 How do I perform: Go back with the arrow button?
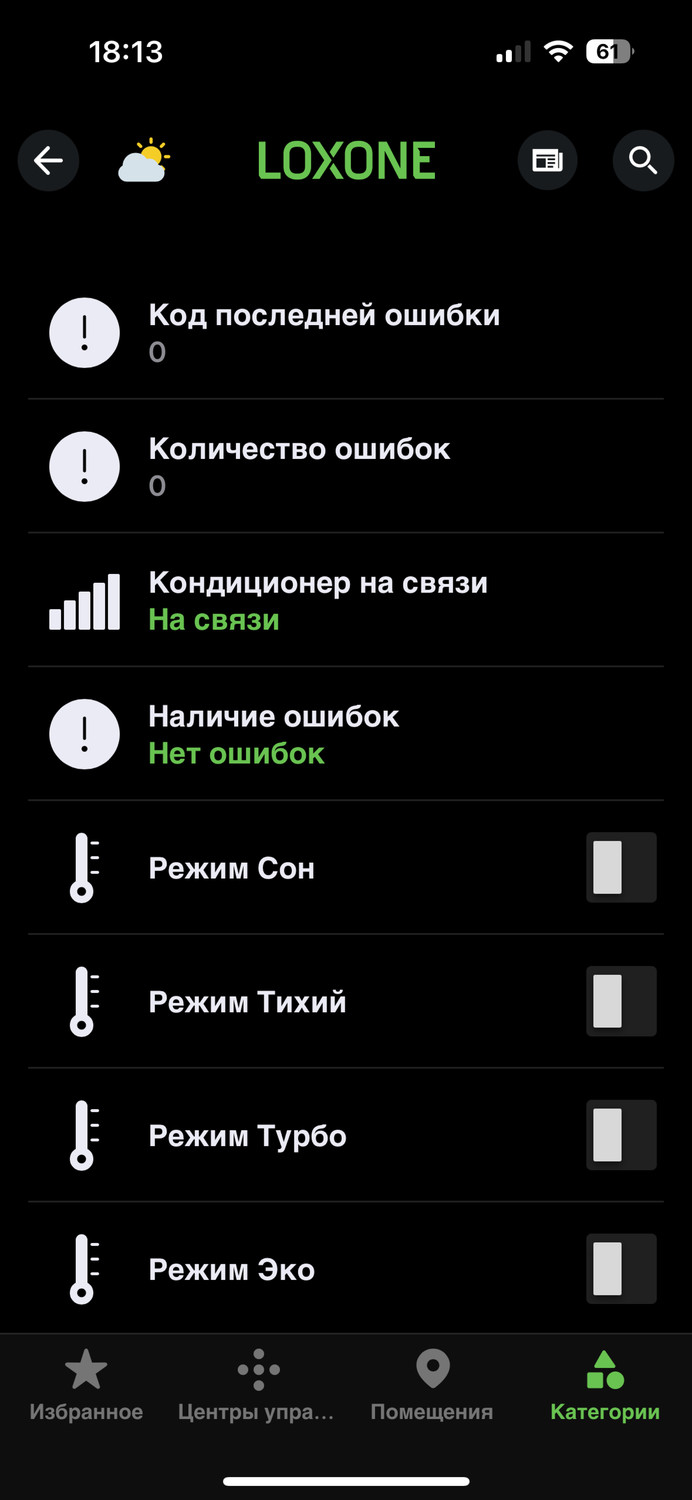tap(48, 161)
